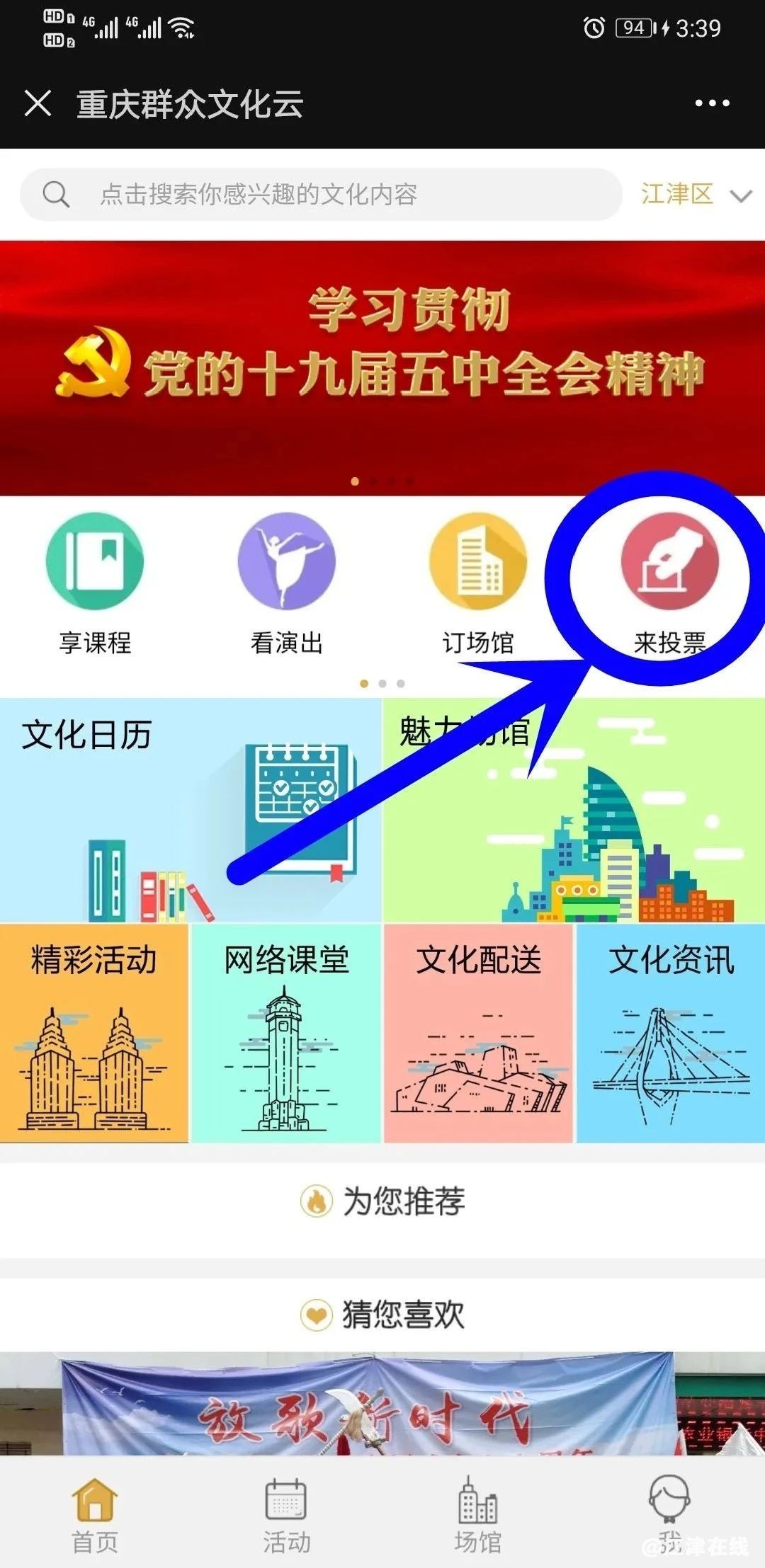Image resolution: width=765 pixels, height=1568 pixels.
Task: Open the three-dot overflow menu
Action: (x=711, y=103)
